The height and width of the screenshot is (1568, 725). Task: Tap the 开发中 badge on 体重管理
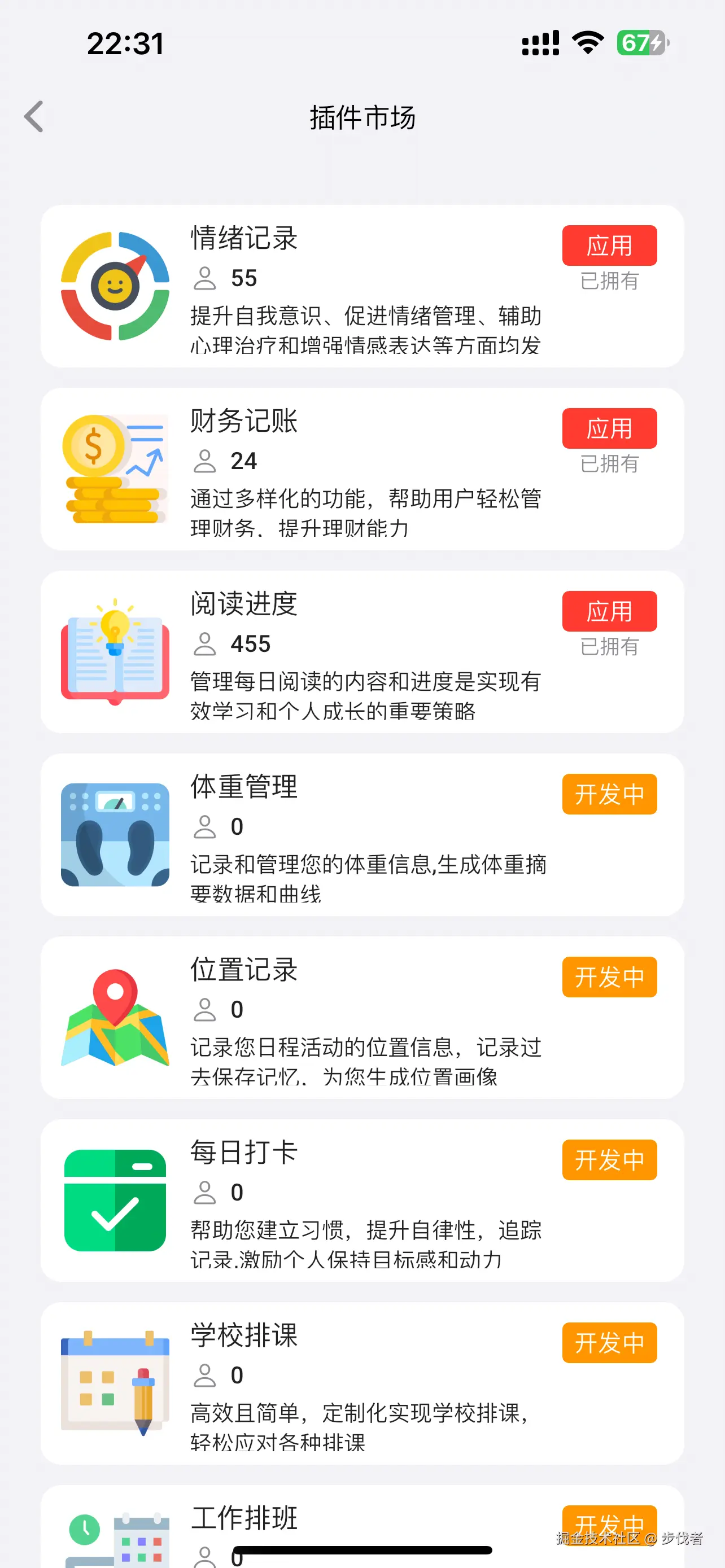point(609,794)
